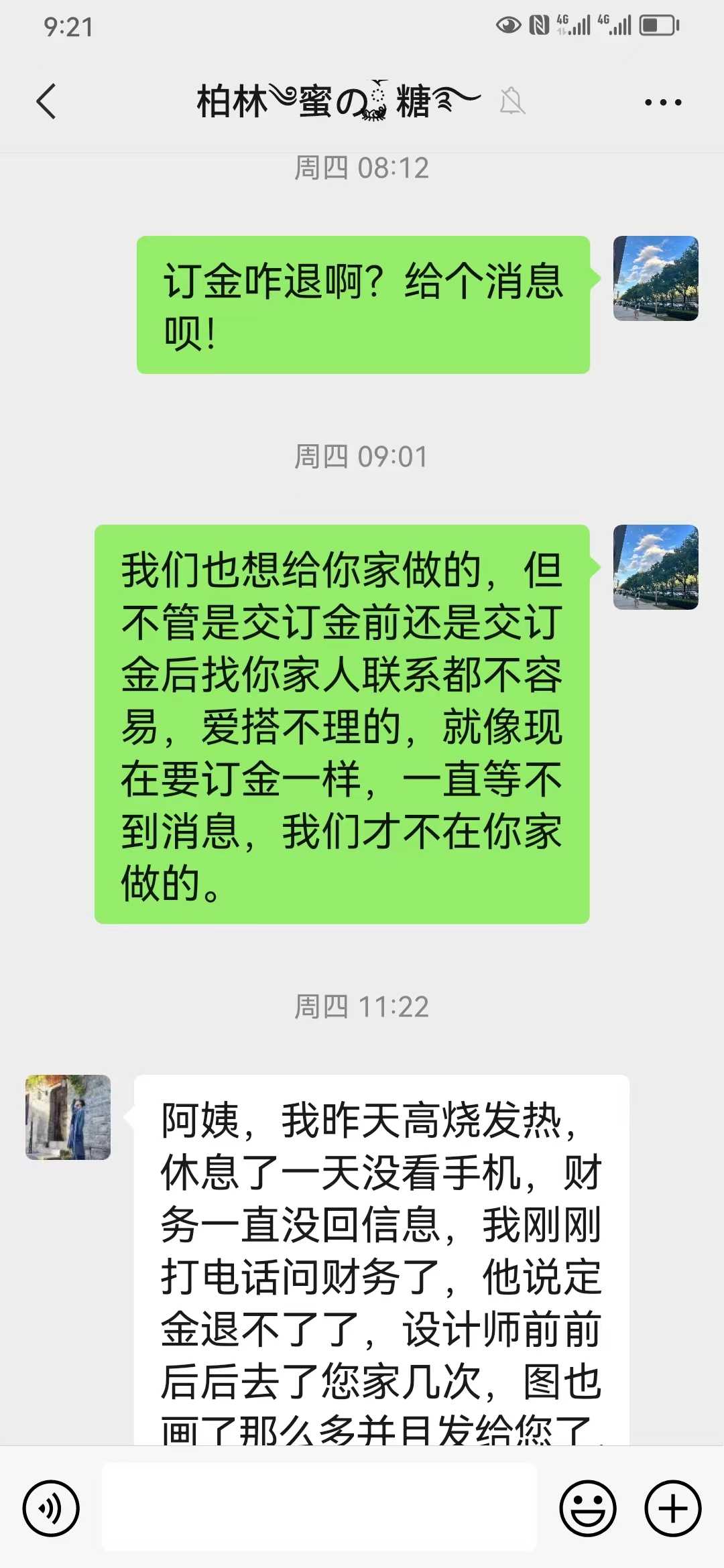Focus the message text field
This screenshot has width=724, height=1568.
[319, 1507]
